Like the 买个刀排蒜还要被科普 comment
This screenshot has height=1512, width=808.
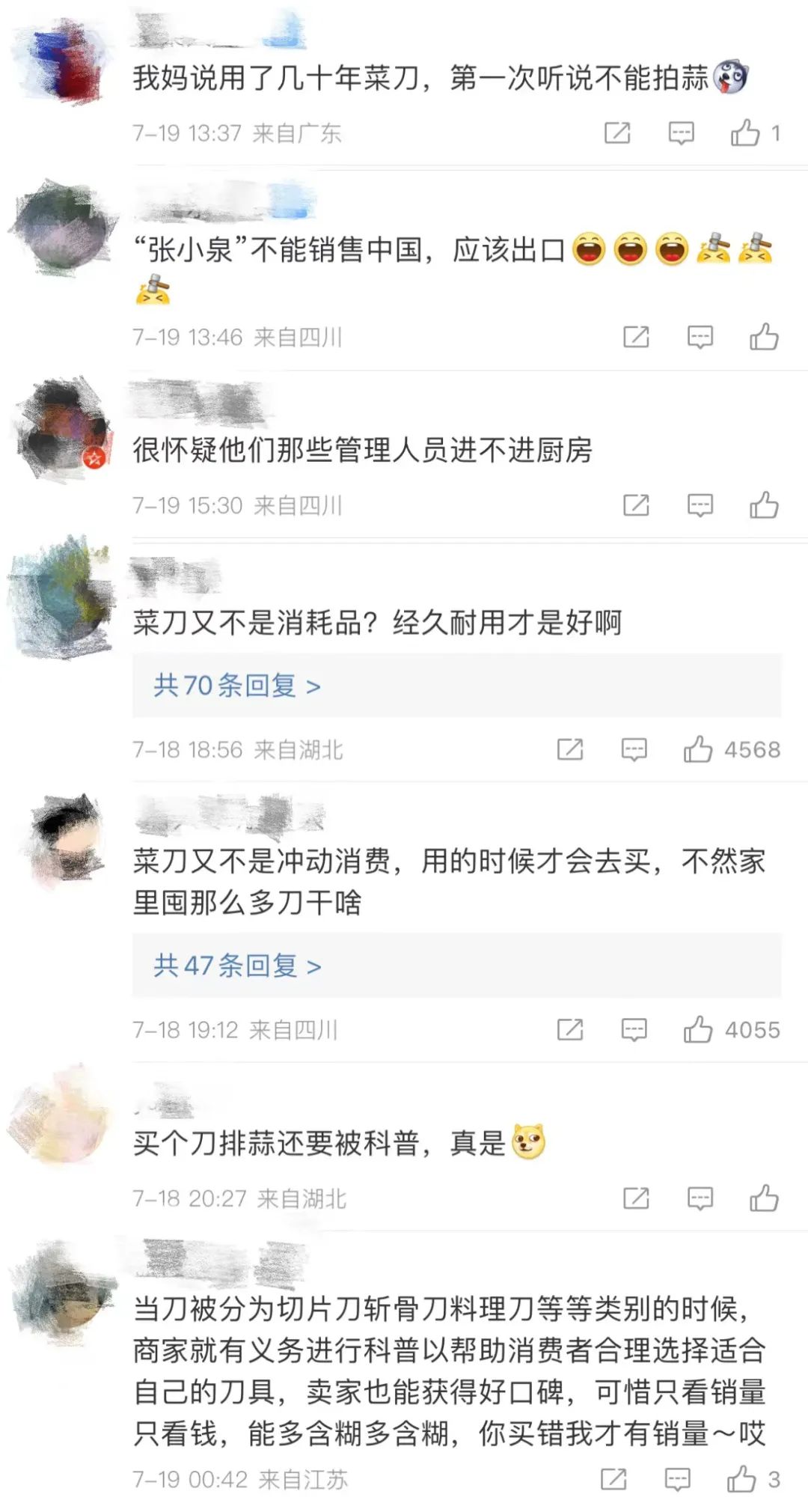(764, 1198)
